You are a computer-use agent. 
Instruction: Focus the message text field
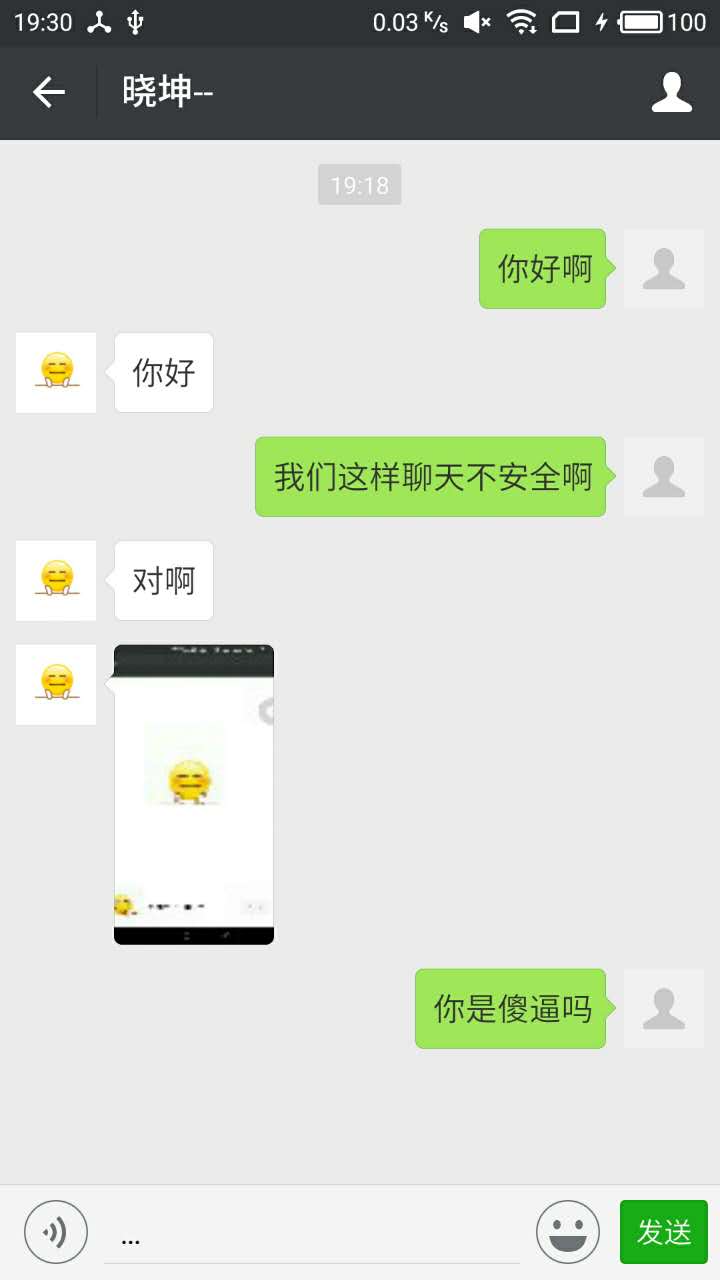click(310, 1236)
